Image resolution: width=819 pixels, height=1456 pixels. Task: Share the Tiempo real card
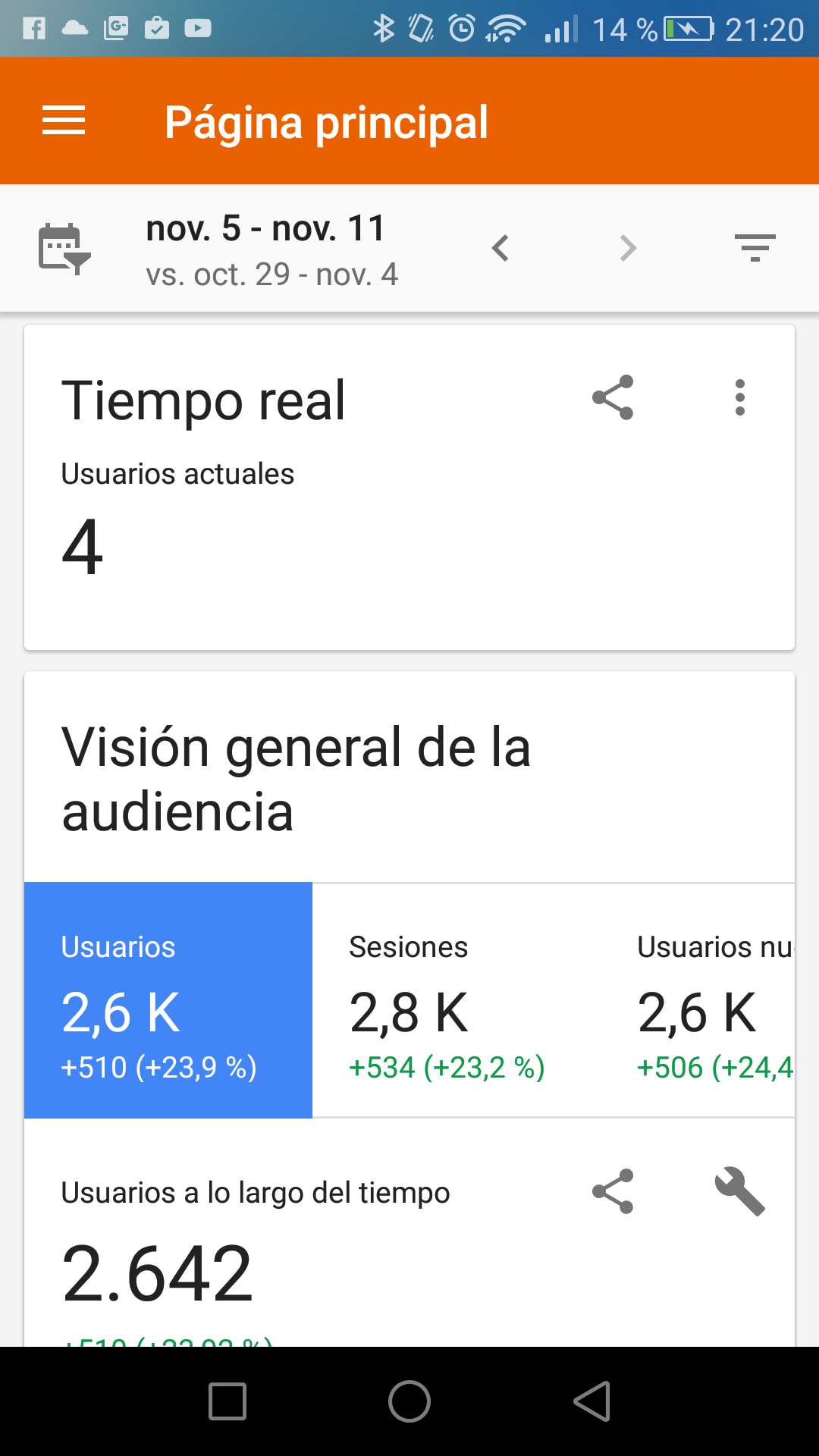(x=613, y=397)
